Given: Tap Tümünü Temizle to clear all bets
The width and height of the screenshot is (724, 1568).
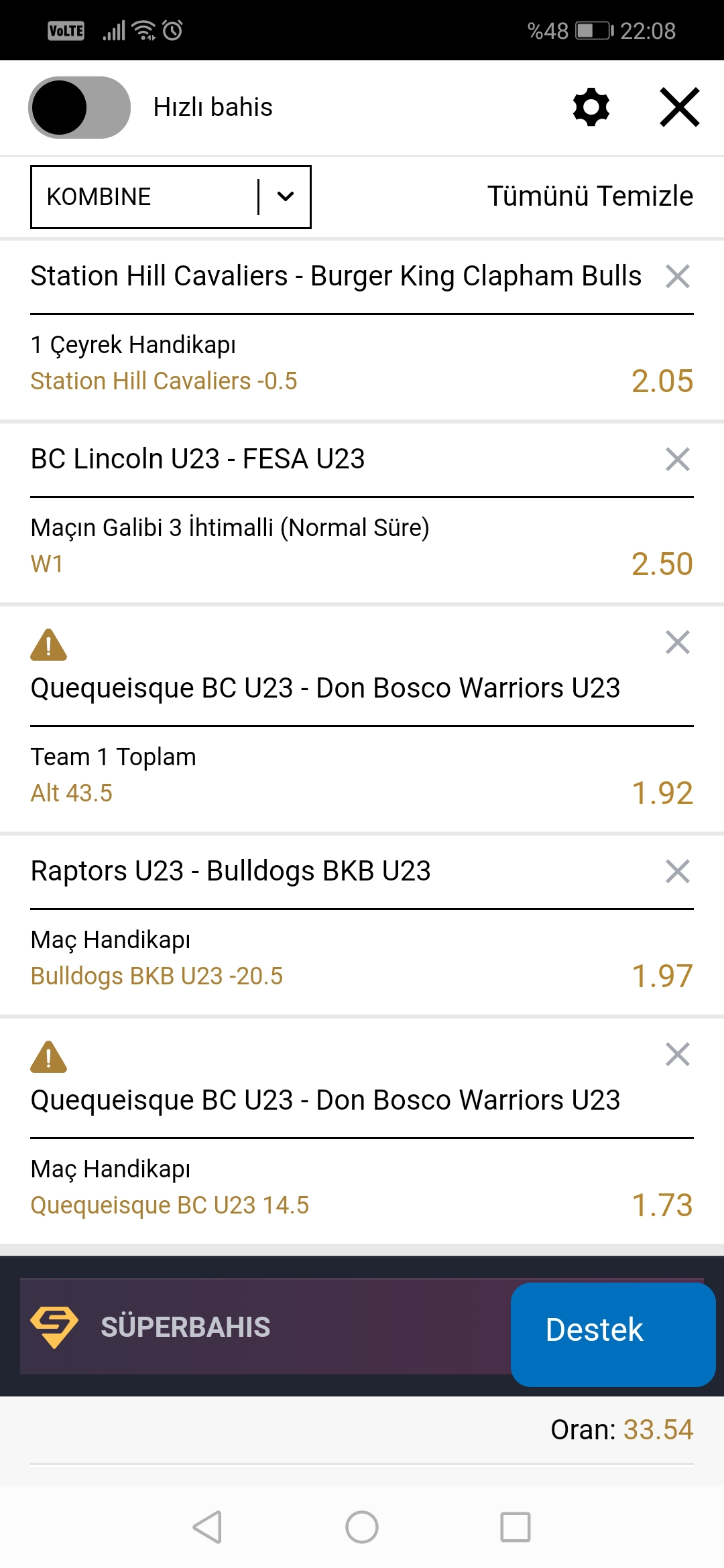Looking at the screenshot, I should click(x=590, y=196).
